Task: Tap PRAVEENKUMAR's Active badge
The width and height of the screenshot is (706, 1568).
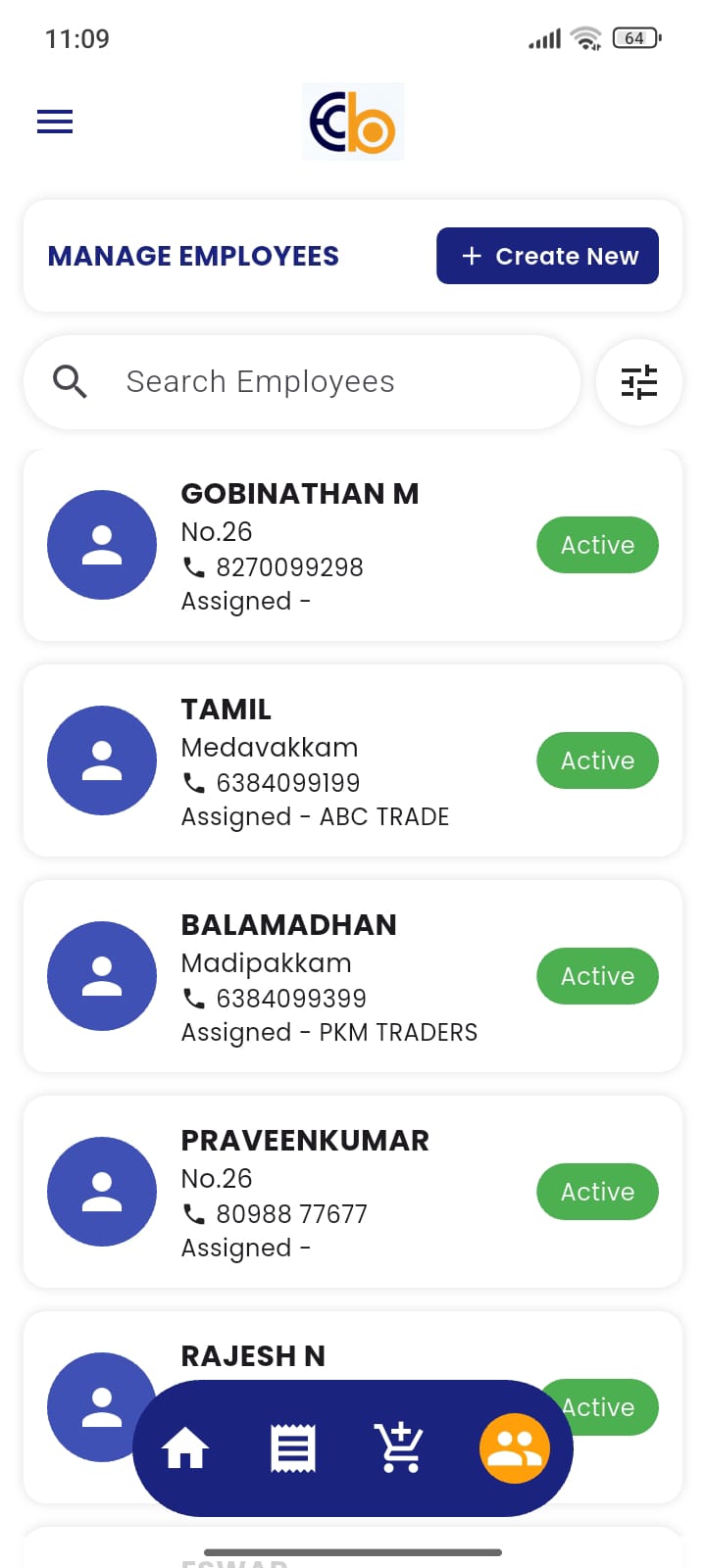Action: (x=597, y=1192)
